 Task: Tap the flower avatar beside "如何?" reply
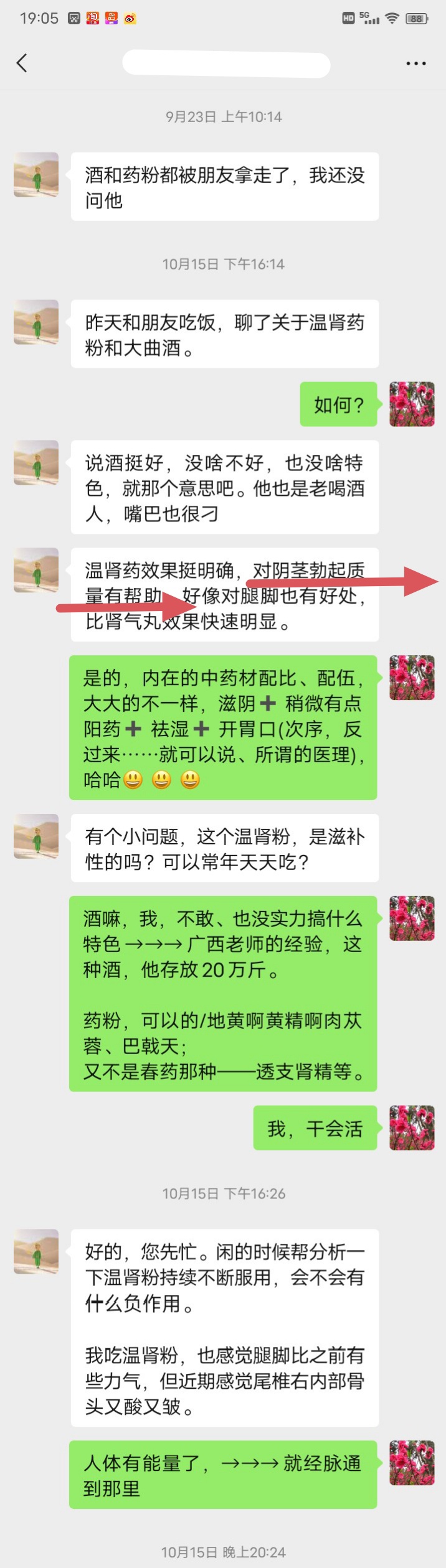pyautogui.click(x=412, y=404)
